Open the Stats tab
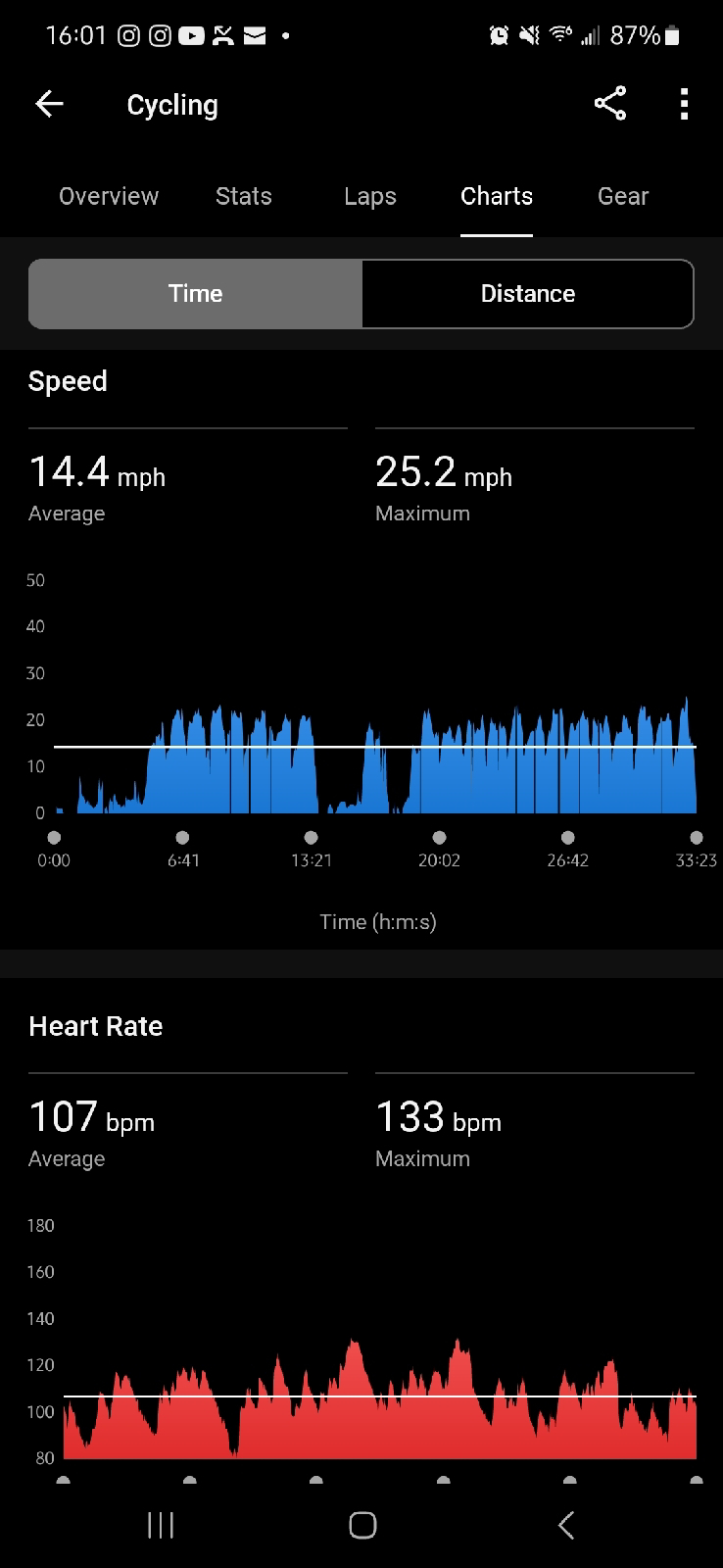The height and width of the screenshot is (1568, 723). pos(243,196)
